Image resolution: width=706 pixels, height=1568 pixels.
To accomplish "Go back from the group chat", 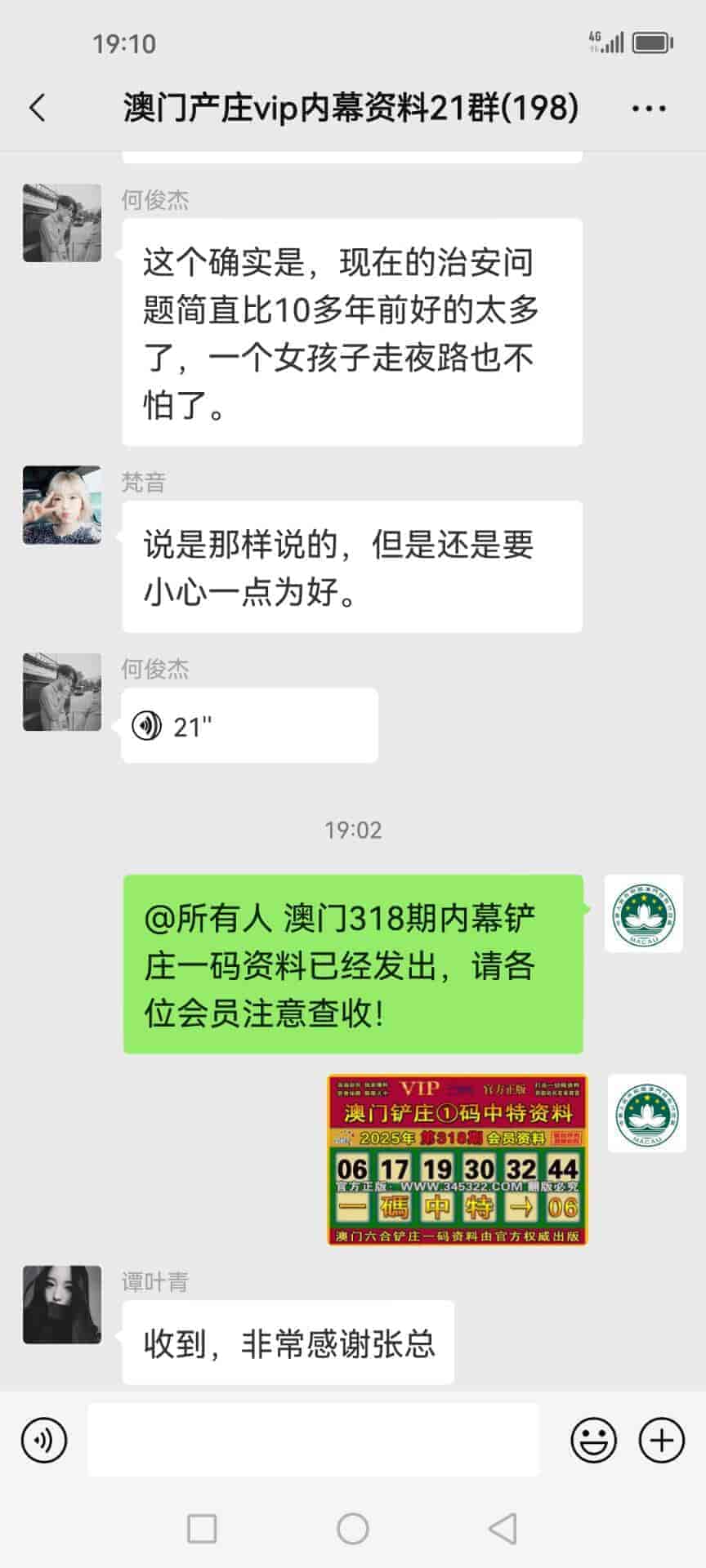I will click(x=38, y=108).
